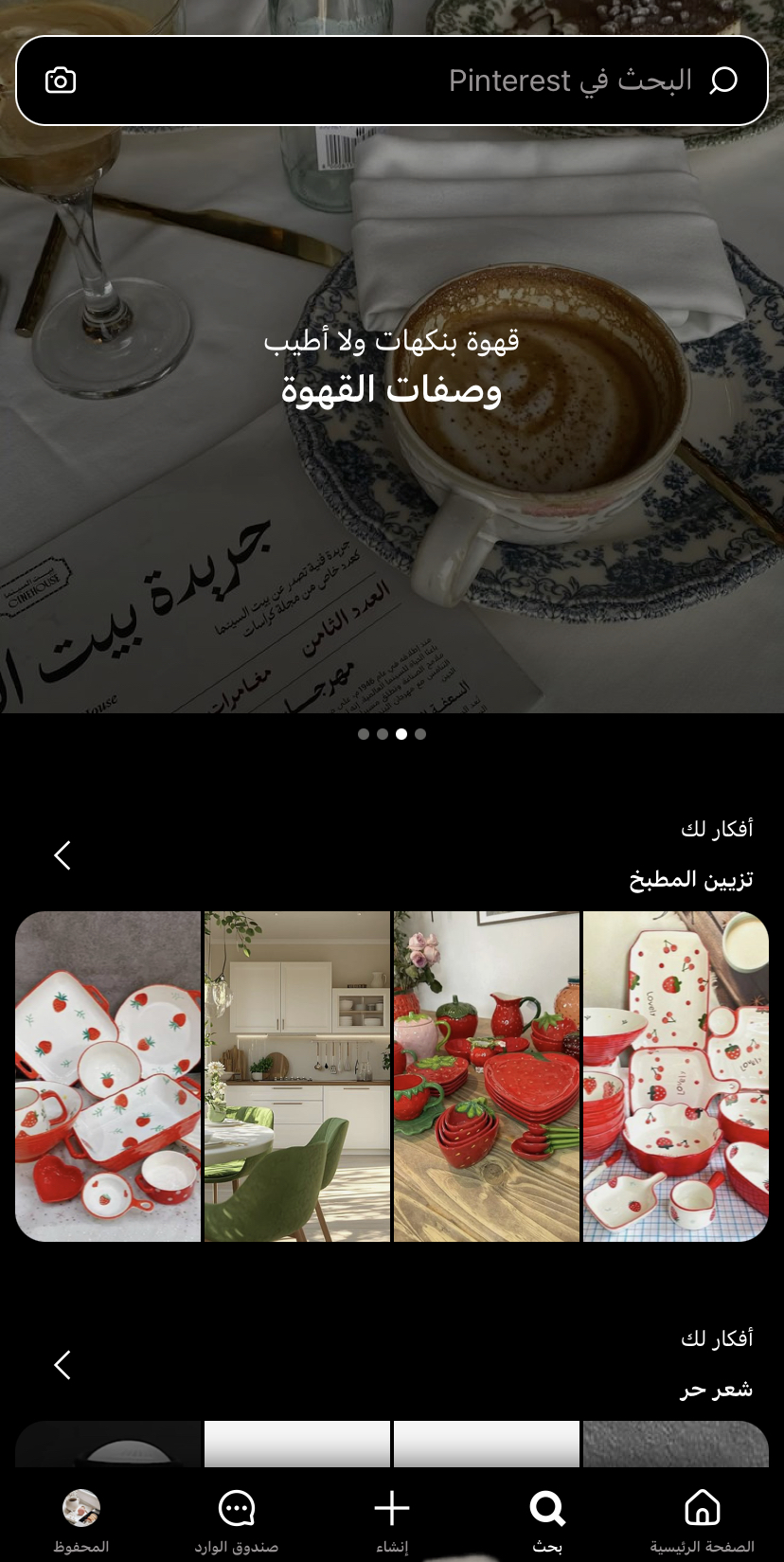Expand the kitchen decoration ideas section arrow
The height and width of the screenshot is (1562, 784).
pyautogui.click(x=62, y=855)
